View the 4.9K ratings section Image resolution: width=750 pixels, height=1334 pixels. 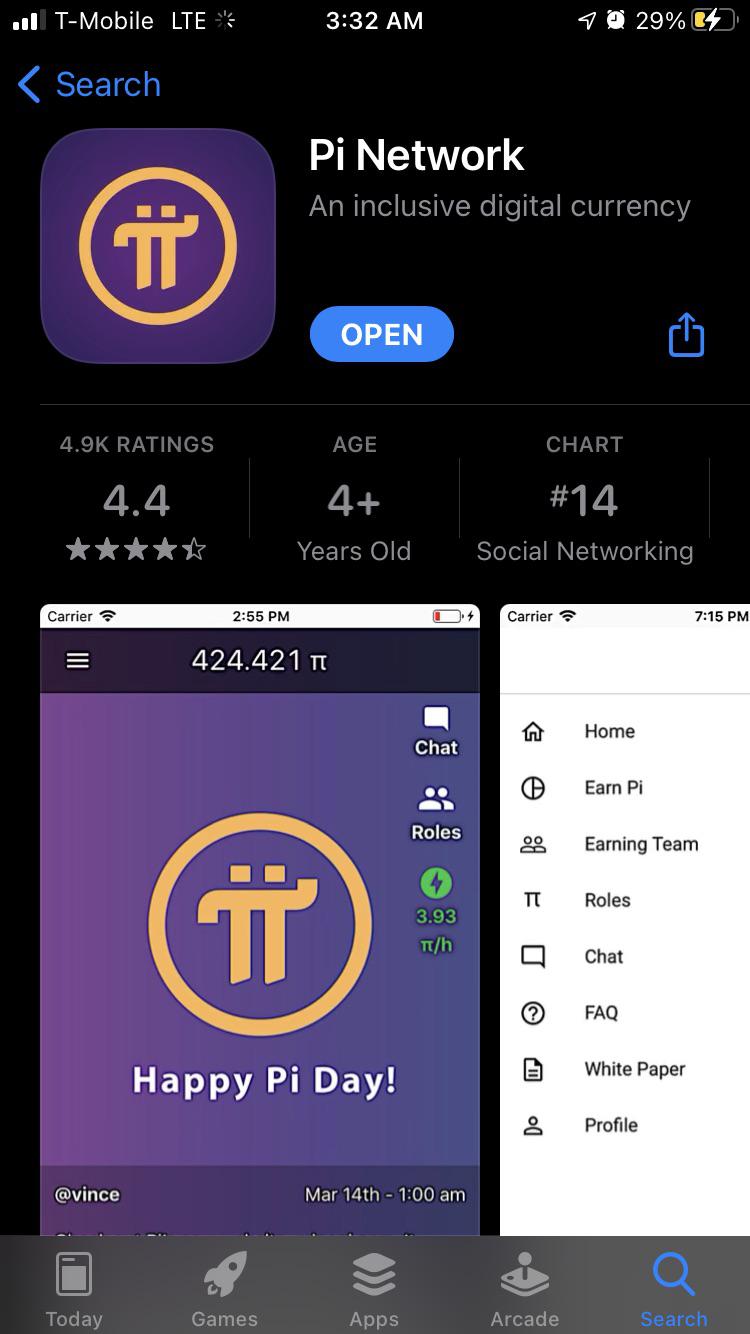pos(137,498)
